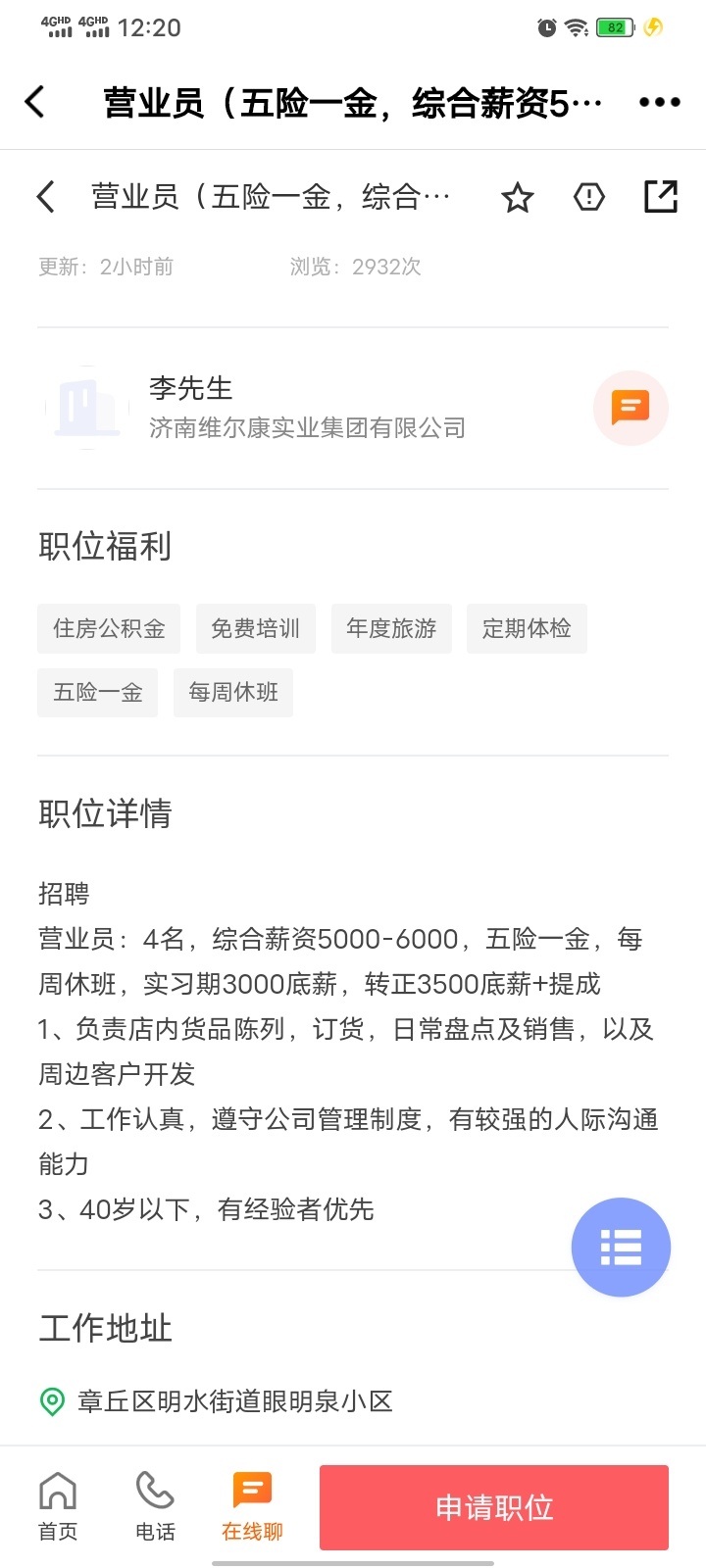The image size is (706, 1568).
Task: View work address 章丘区明水街道眼明泉小区
Action: tap(235, 1401)
